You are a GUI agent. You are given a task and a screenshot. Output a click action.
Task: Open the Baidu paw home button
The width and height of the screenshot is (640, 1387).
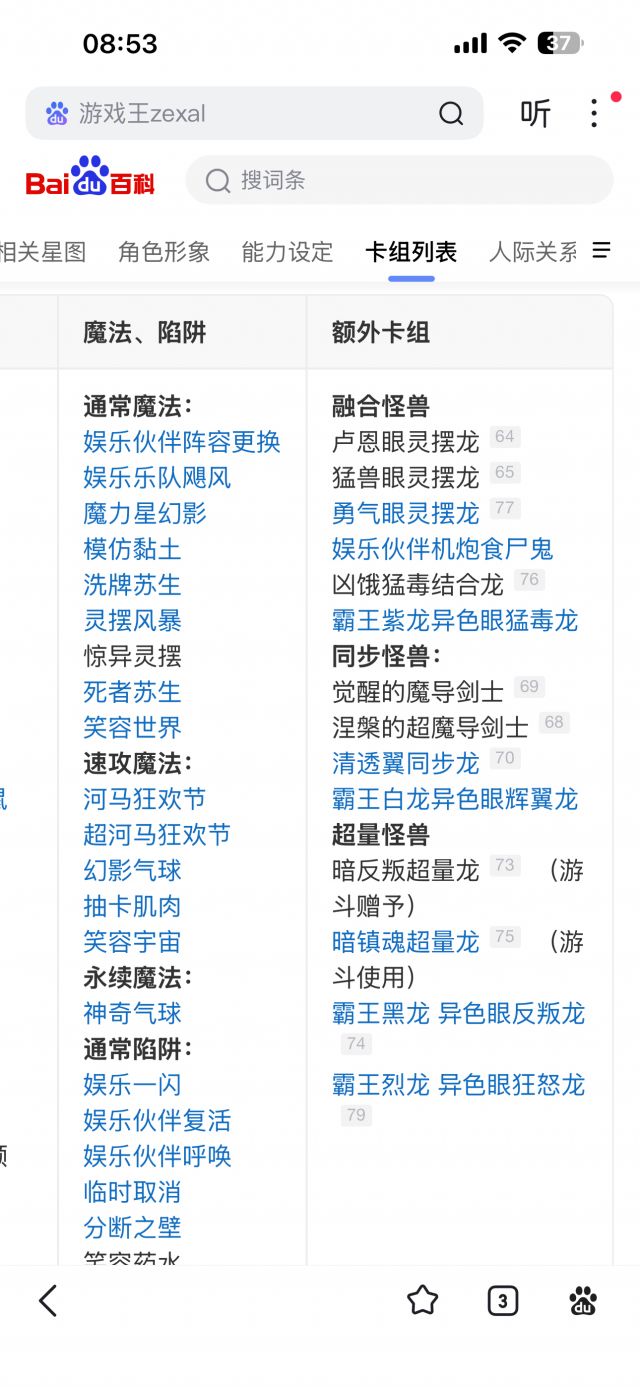coord(583,1301)
